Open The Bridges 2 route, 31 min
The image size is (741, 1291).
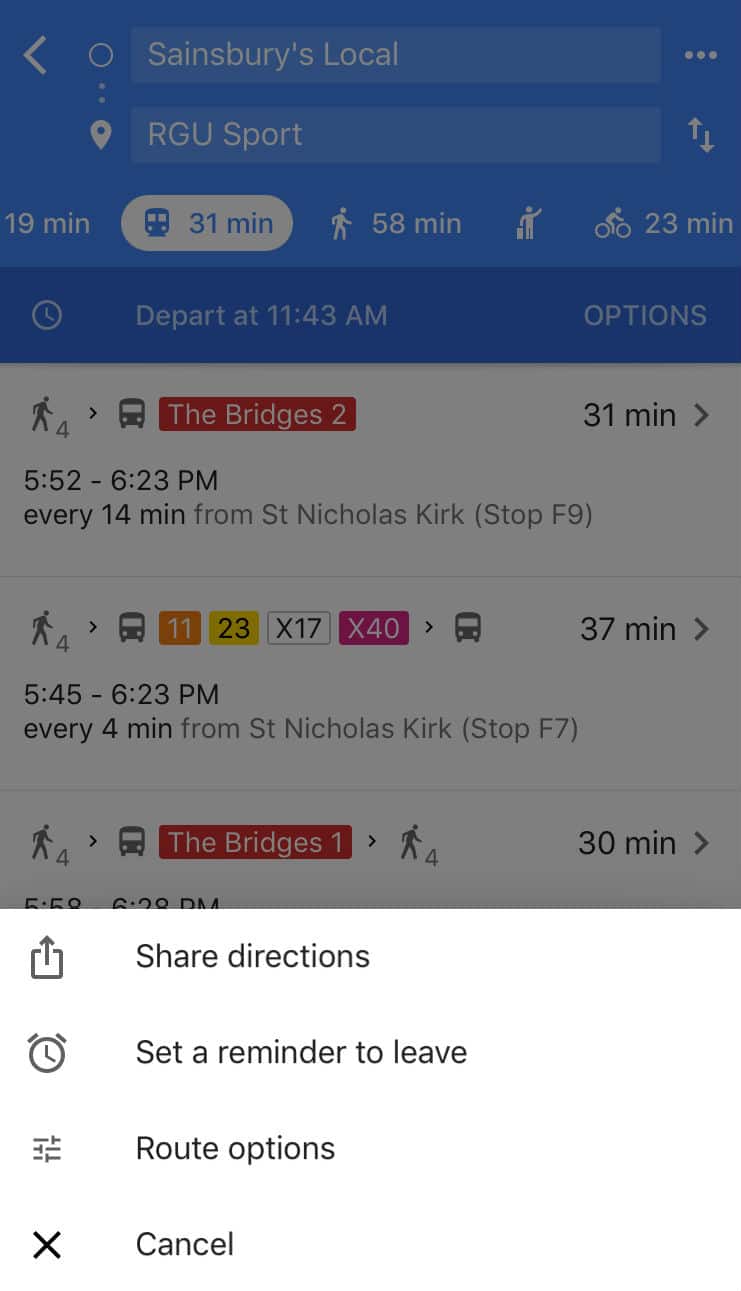click(x=370, y=470)
